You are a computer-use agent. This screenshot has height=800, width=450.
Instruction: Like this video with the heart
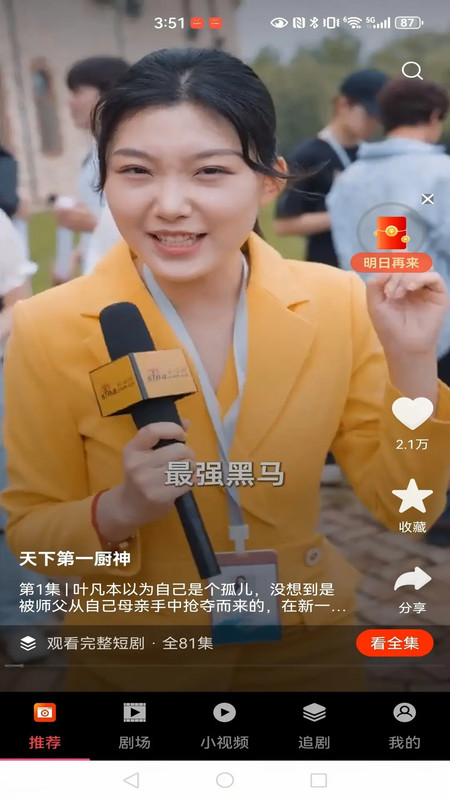click(412, 413)
